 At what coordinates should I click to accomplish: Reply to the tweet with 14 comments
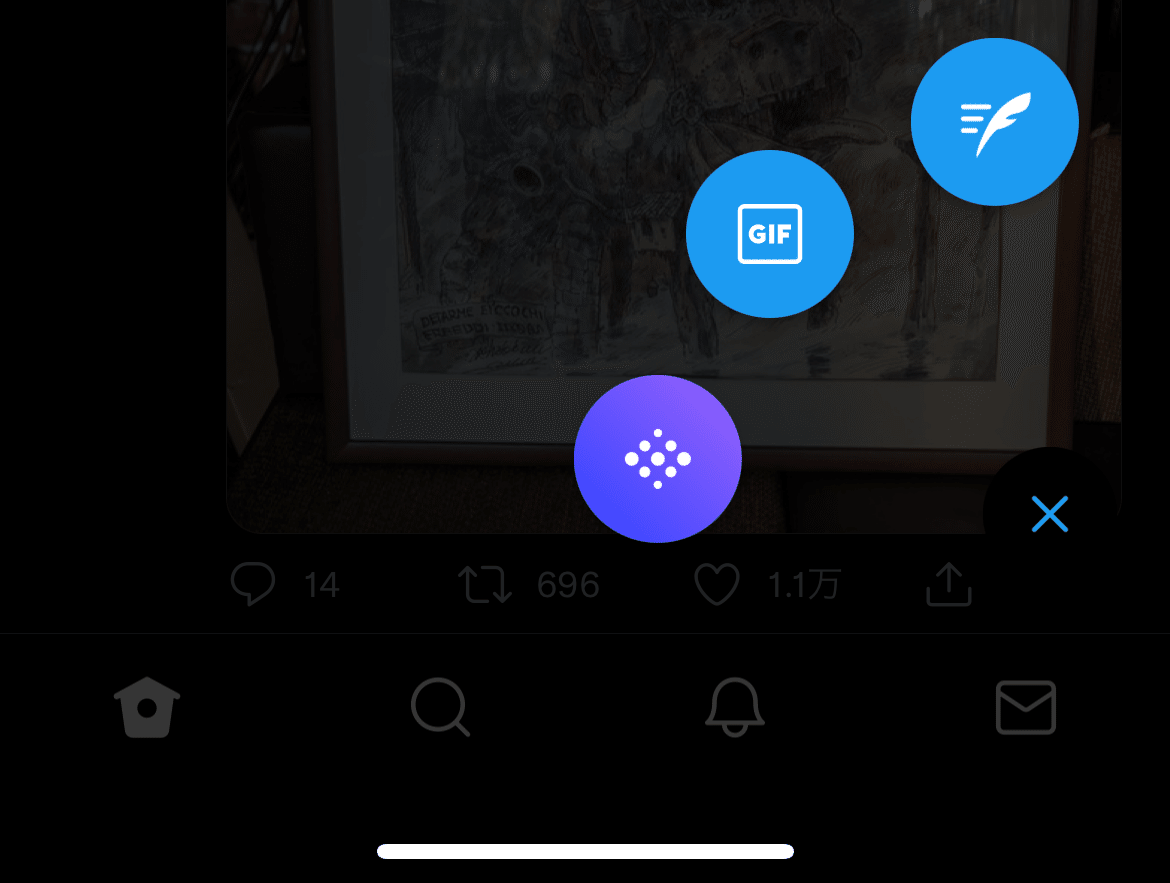(252, 584)
